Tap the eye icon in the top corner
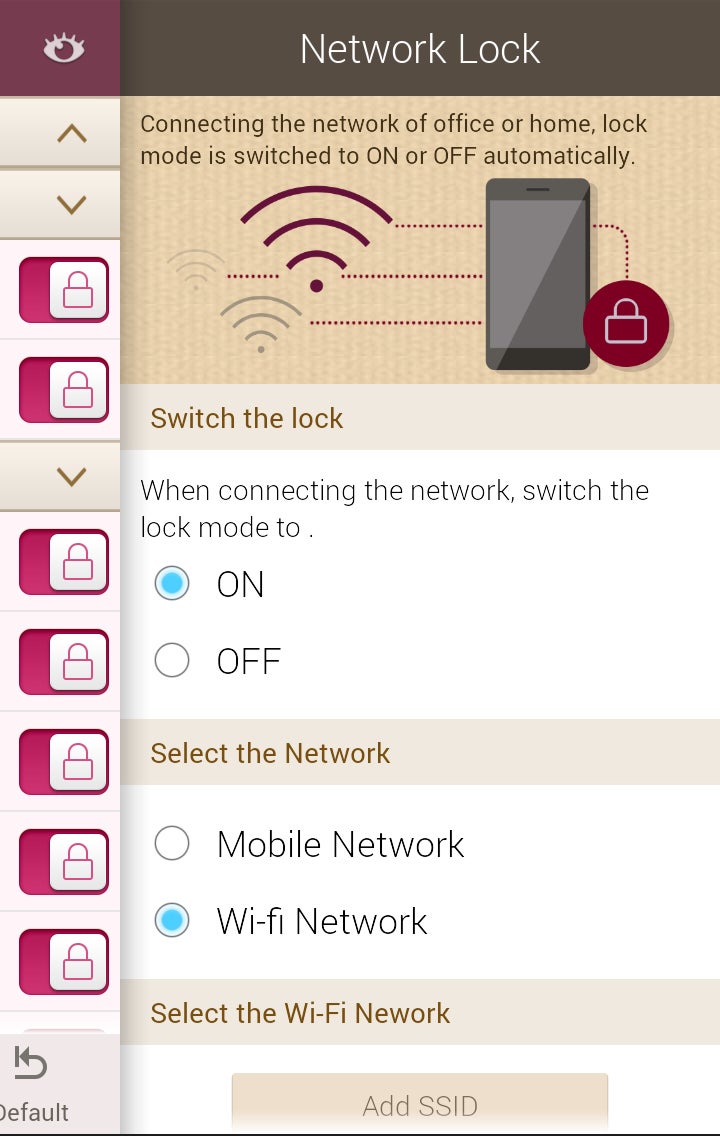 point(63,48)
